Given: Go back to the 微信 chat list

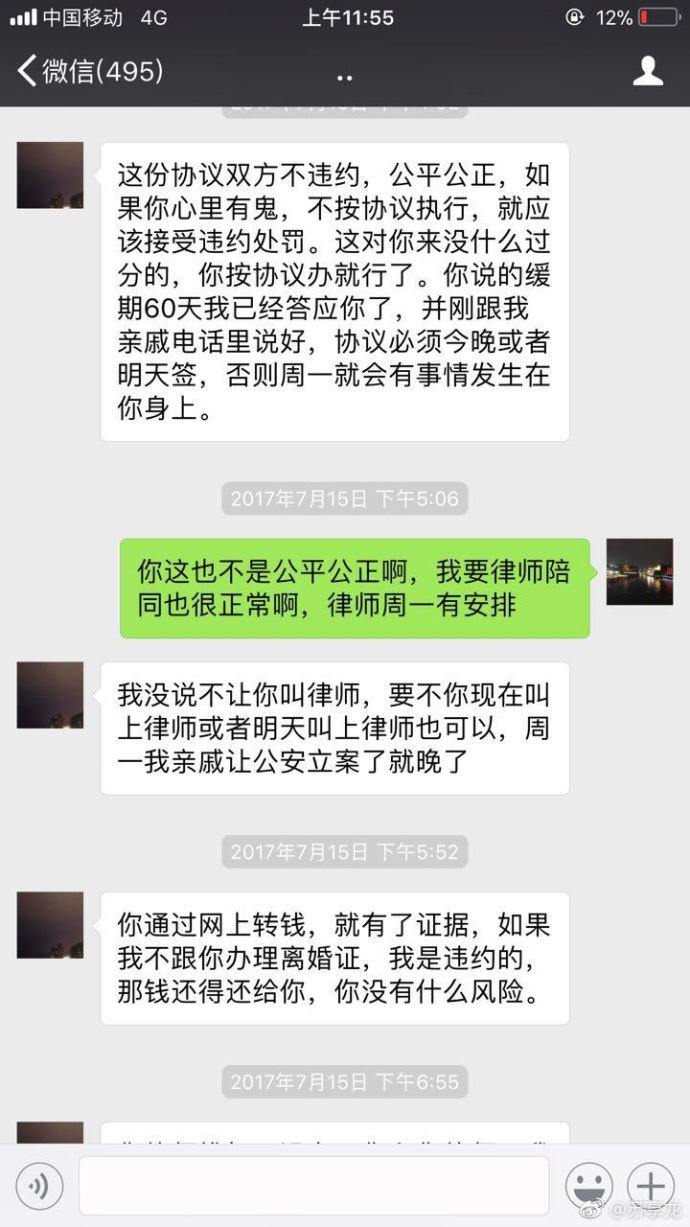Looking at the screenshot, I should tap(90, 71).
